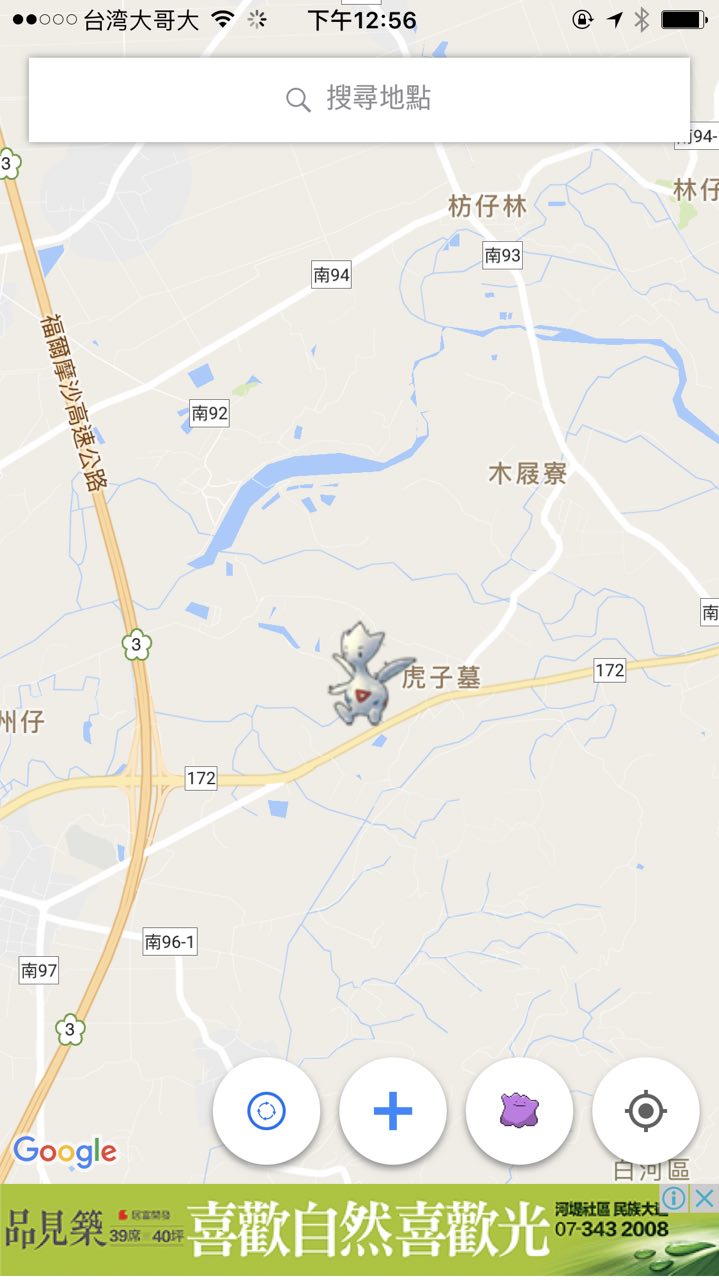Open the 搜尋地點 search box
719x1280 pixels.
coord(359,99)
